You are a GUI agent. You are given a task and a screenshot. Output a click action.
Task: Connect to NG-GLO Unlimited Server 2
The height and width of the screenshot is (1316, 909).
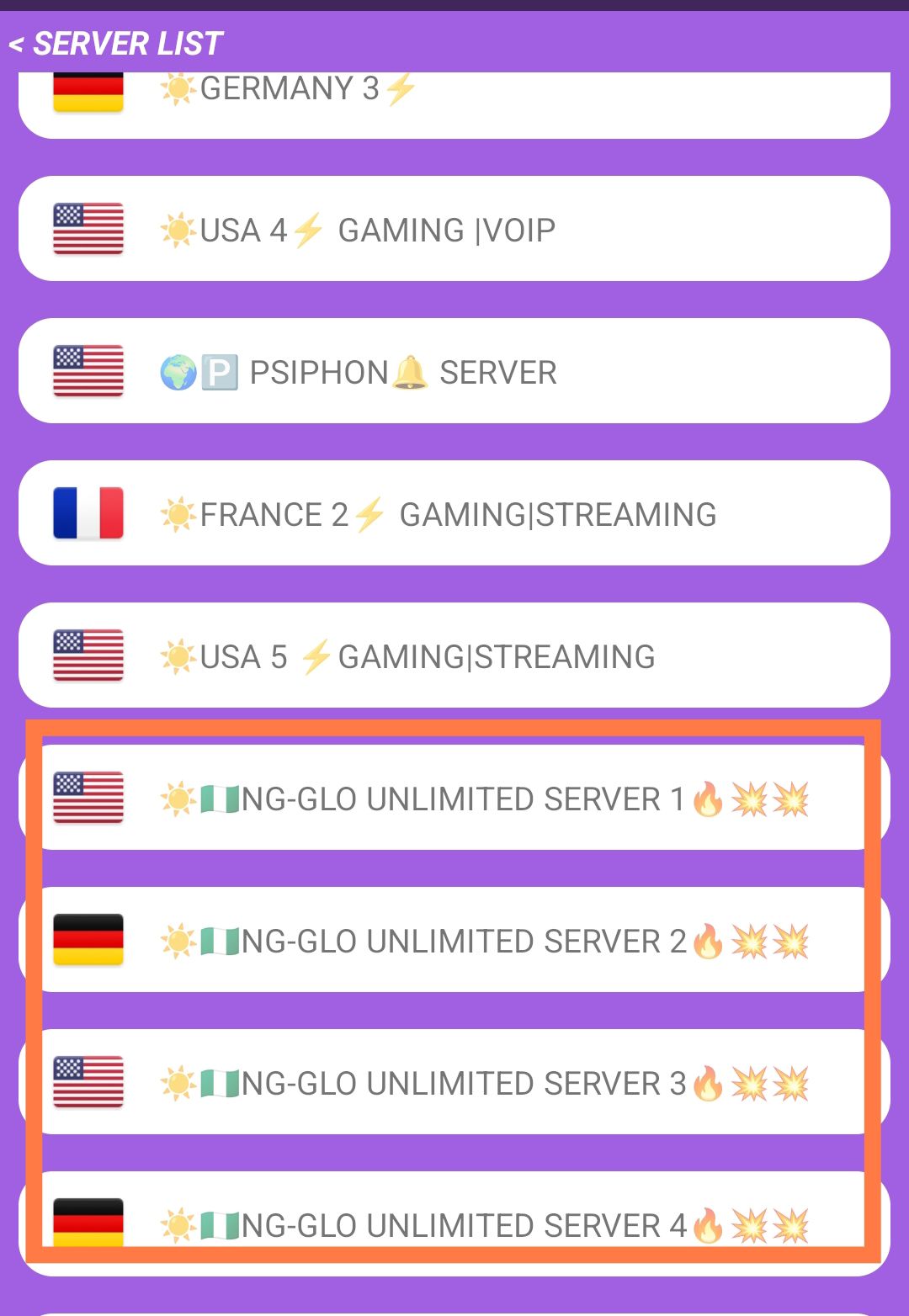(454, 940)
